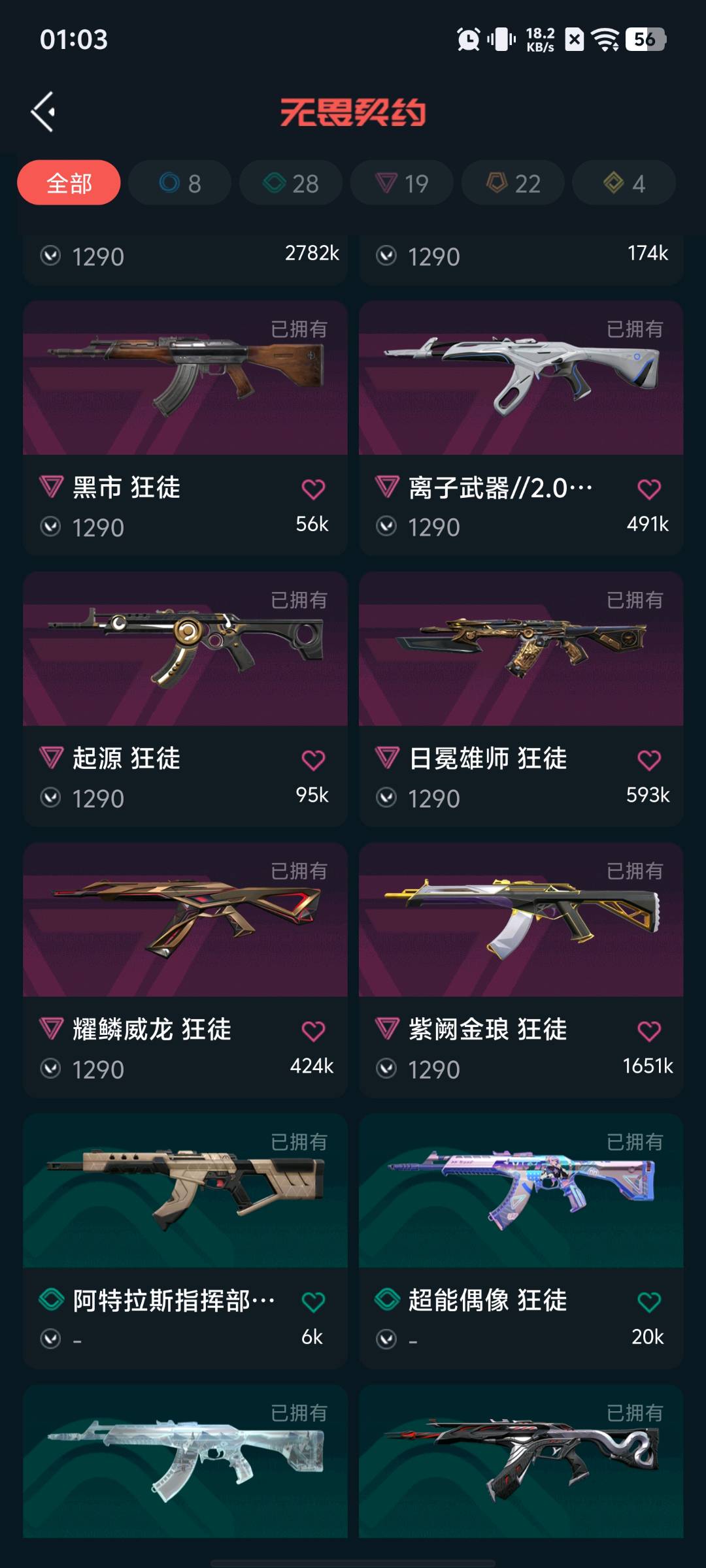Like the 起源 狂徒 skin
This screenshot has width=706, height=1568.
(x=313, y=760)
